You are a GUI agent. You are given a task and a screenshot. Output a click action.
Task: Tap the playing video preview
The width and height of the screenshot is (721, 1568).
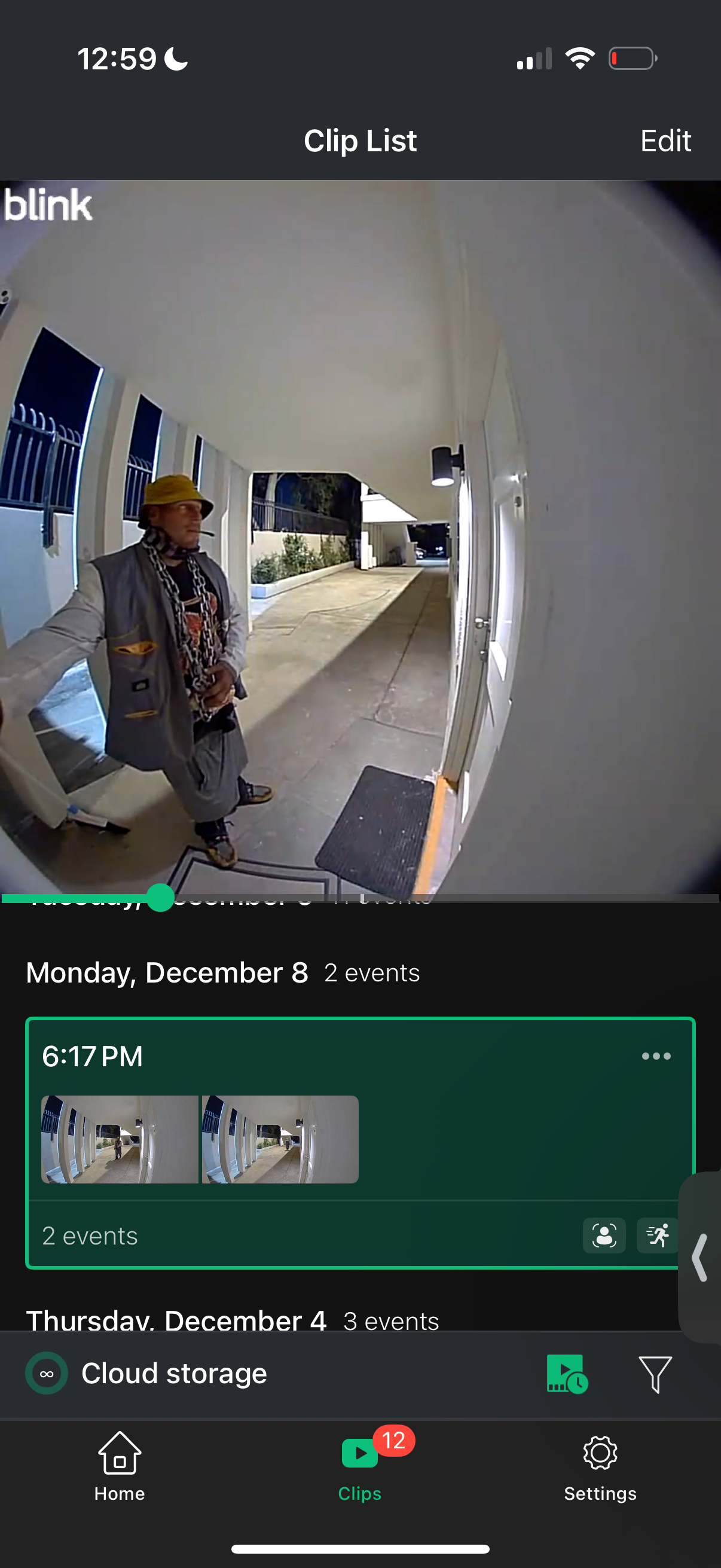point(360,536)
